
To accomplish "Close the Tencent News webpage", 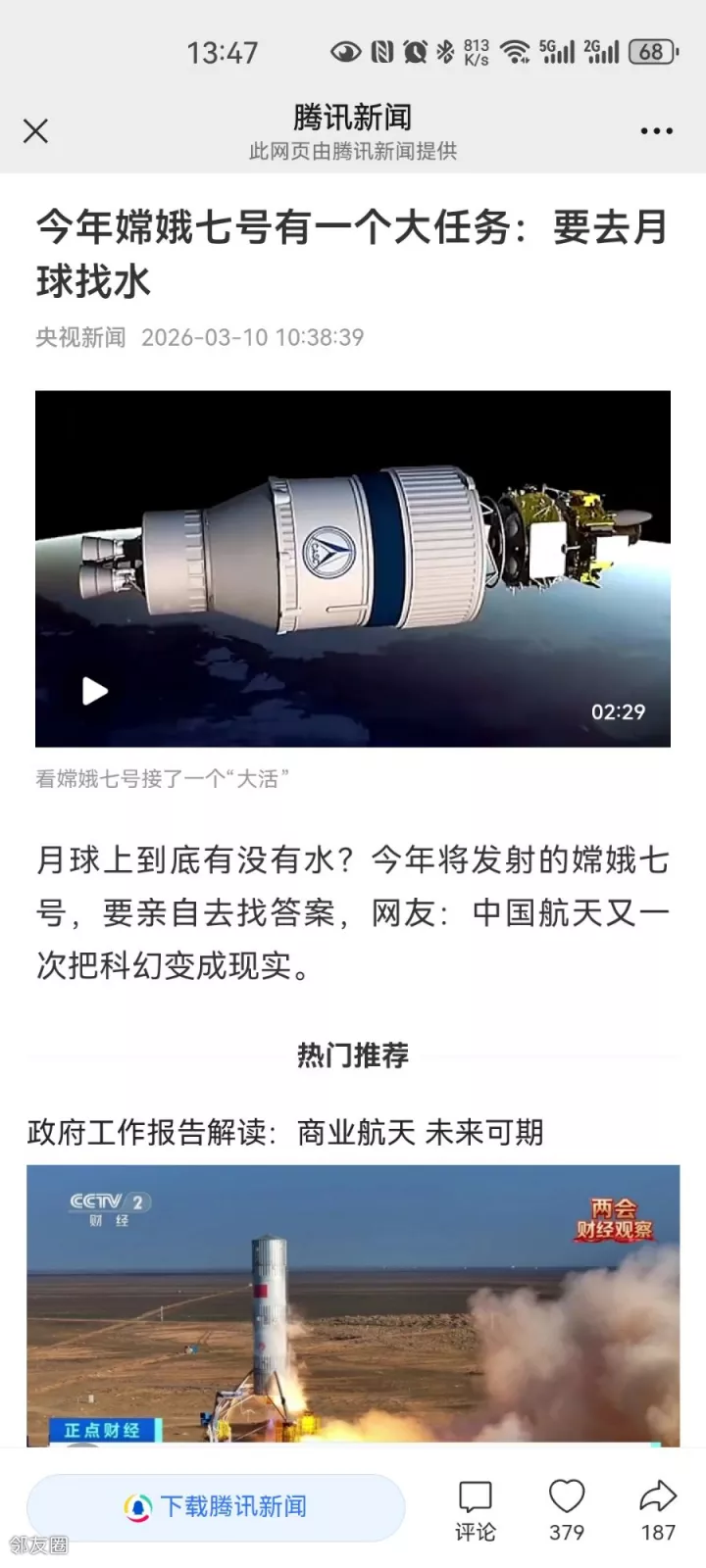I will [x=35, y=131].
